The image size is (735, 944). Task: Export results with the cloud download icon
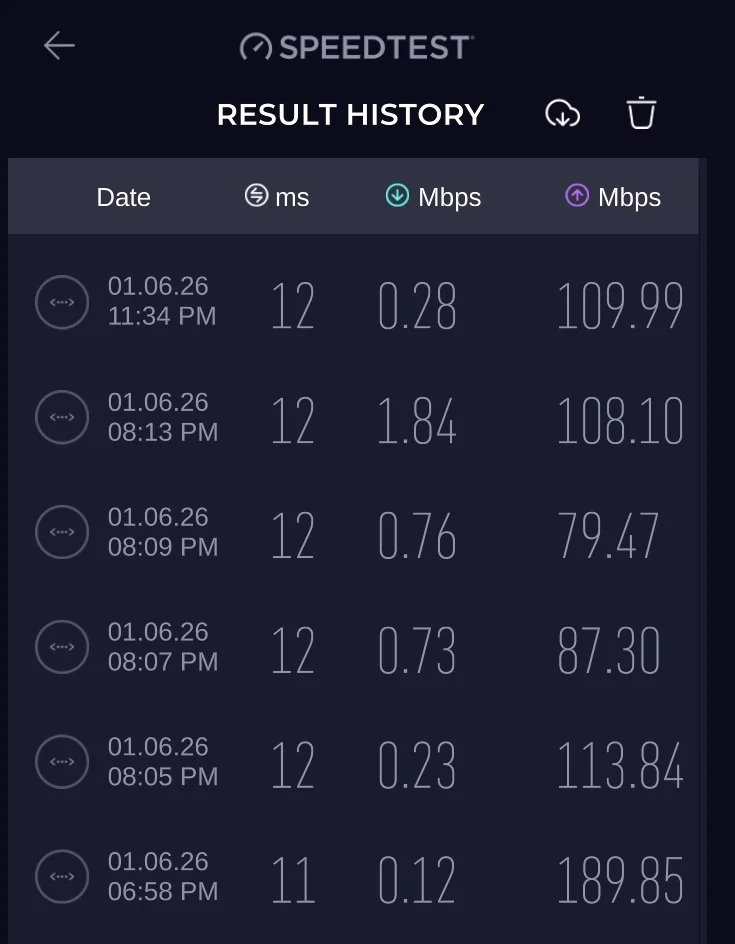tap(563, 113)
